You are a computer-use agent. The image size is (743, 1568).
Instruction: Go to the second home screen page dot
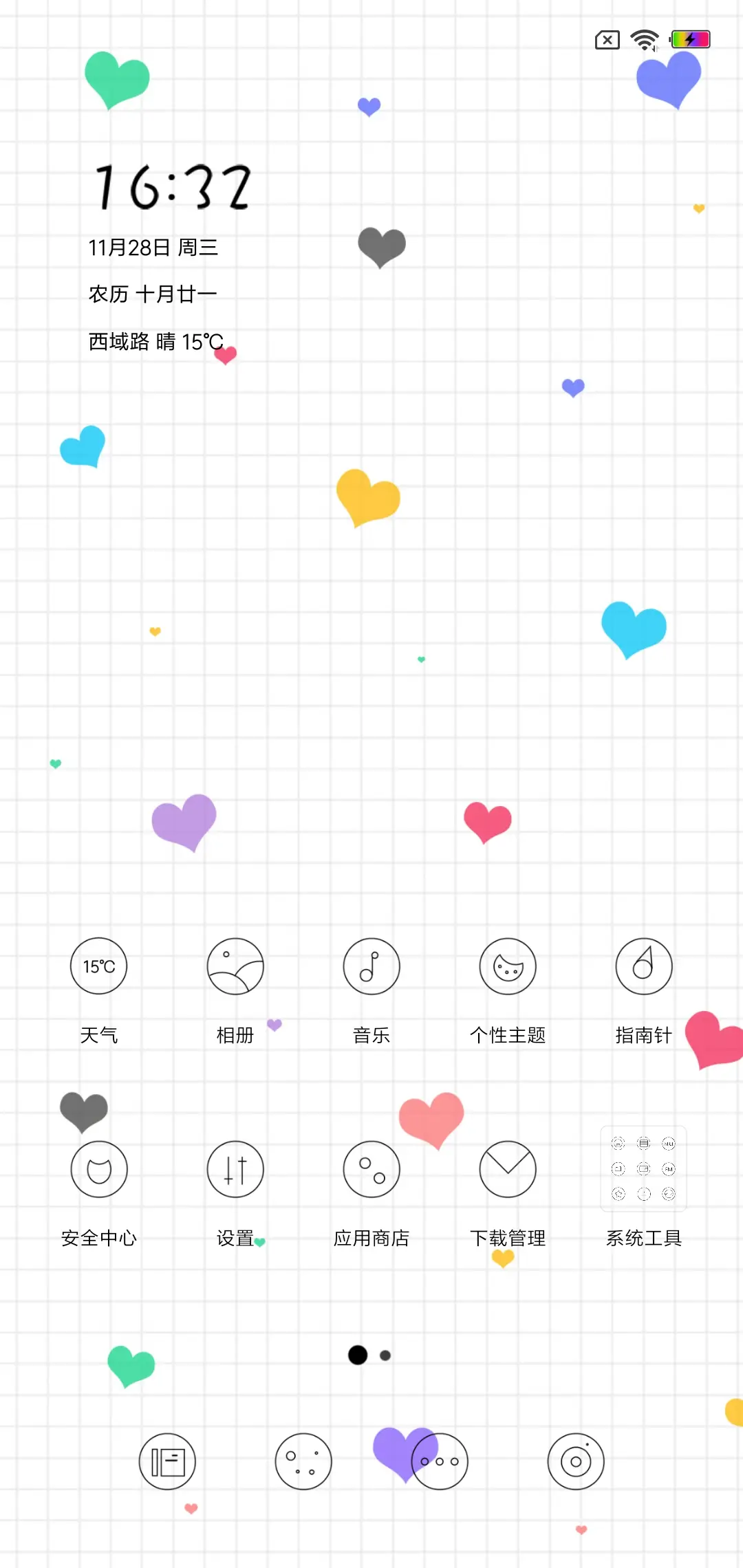[x=385, y=1355]
